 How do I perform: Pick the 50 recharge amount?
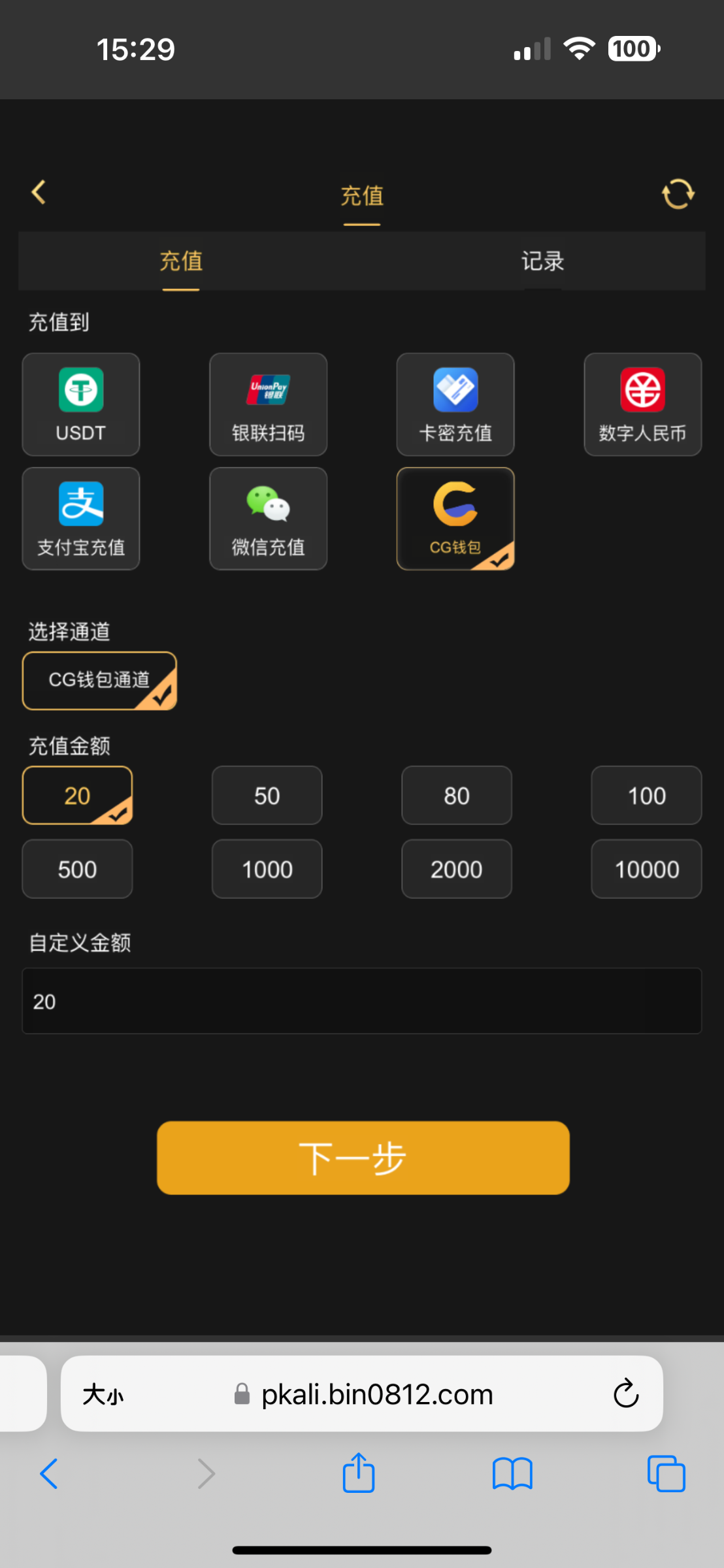[x=267, y=796]
